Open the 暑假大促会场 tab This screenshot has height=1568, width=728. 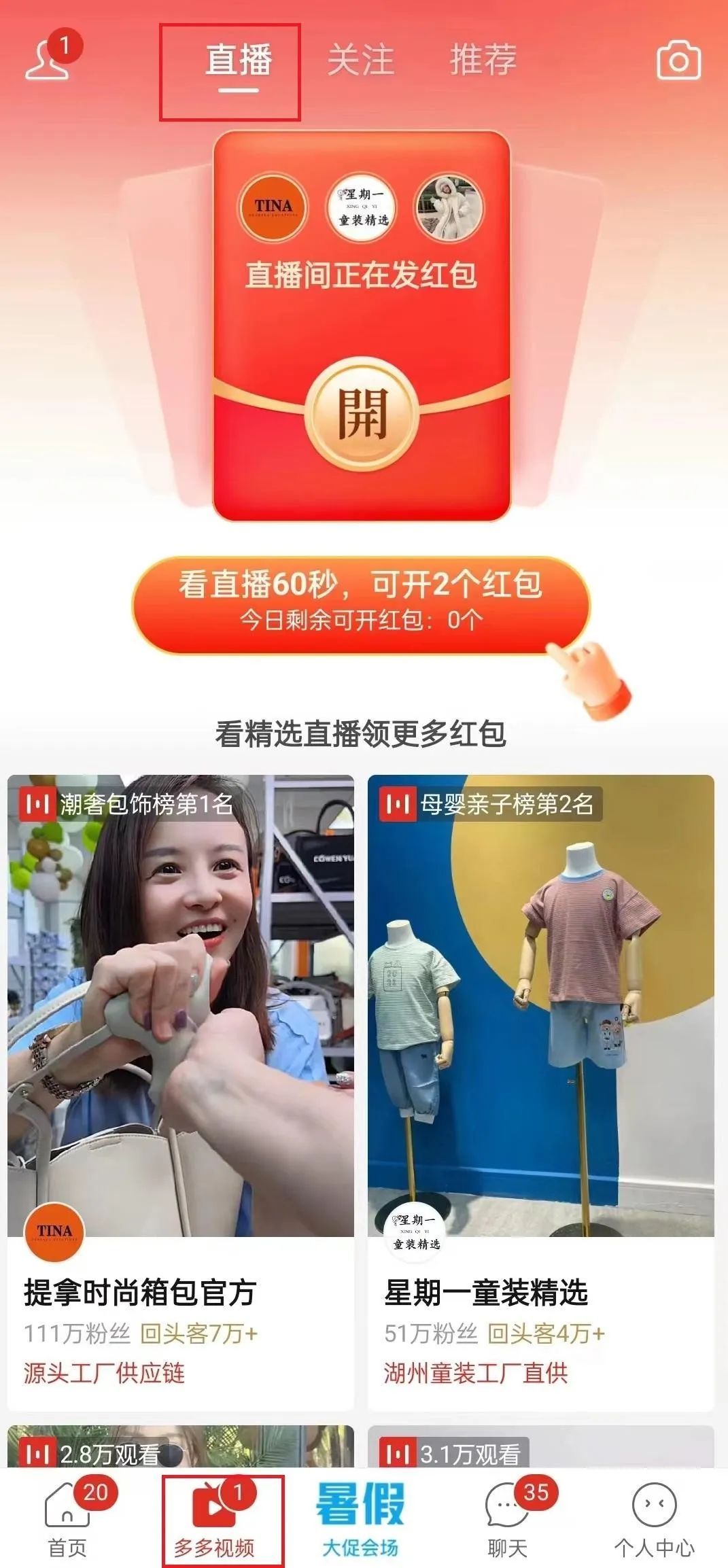point(360,1521)
